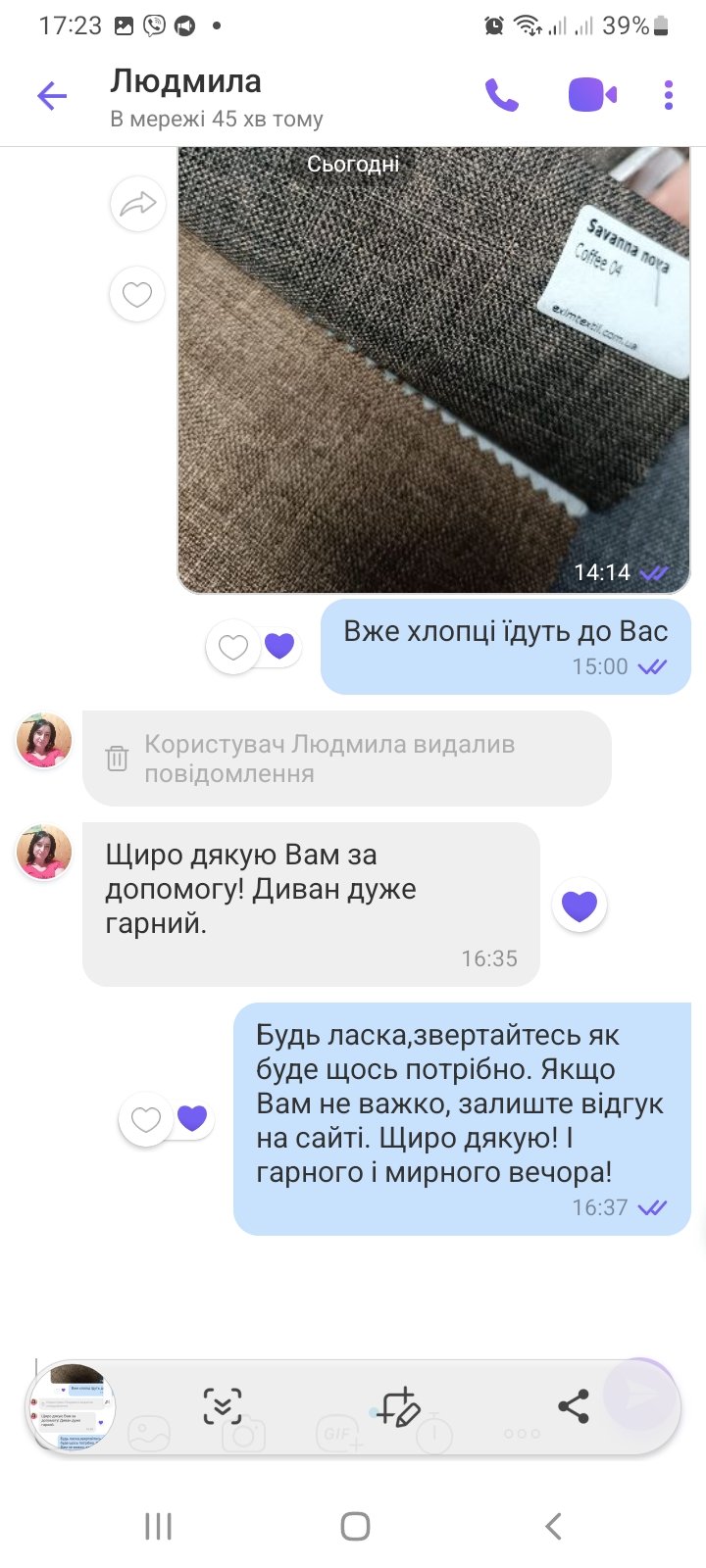
Task: Start a voice call with Людмила
Action: pyautogui.click(x=502, y=95)
